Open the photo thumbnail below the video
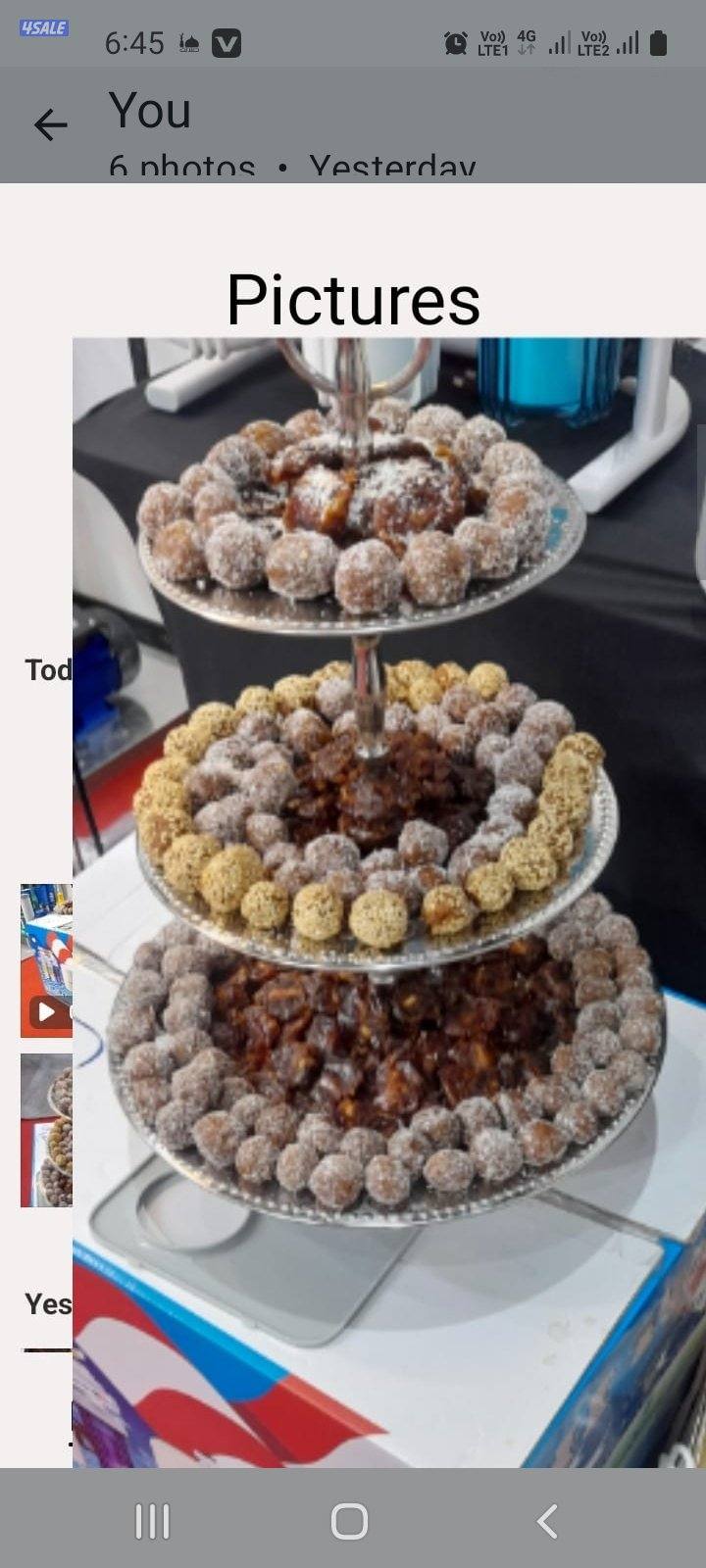Image resolution: width=706 pixels, height=1568 pixels. click(x=46, y=1130)
